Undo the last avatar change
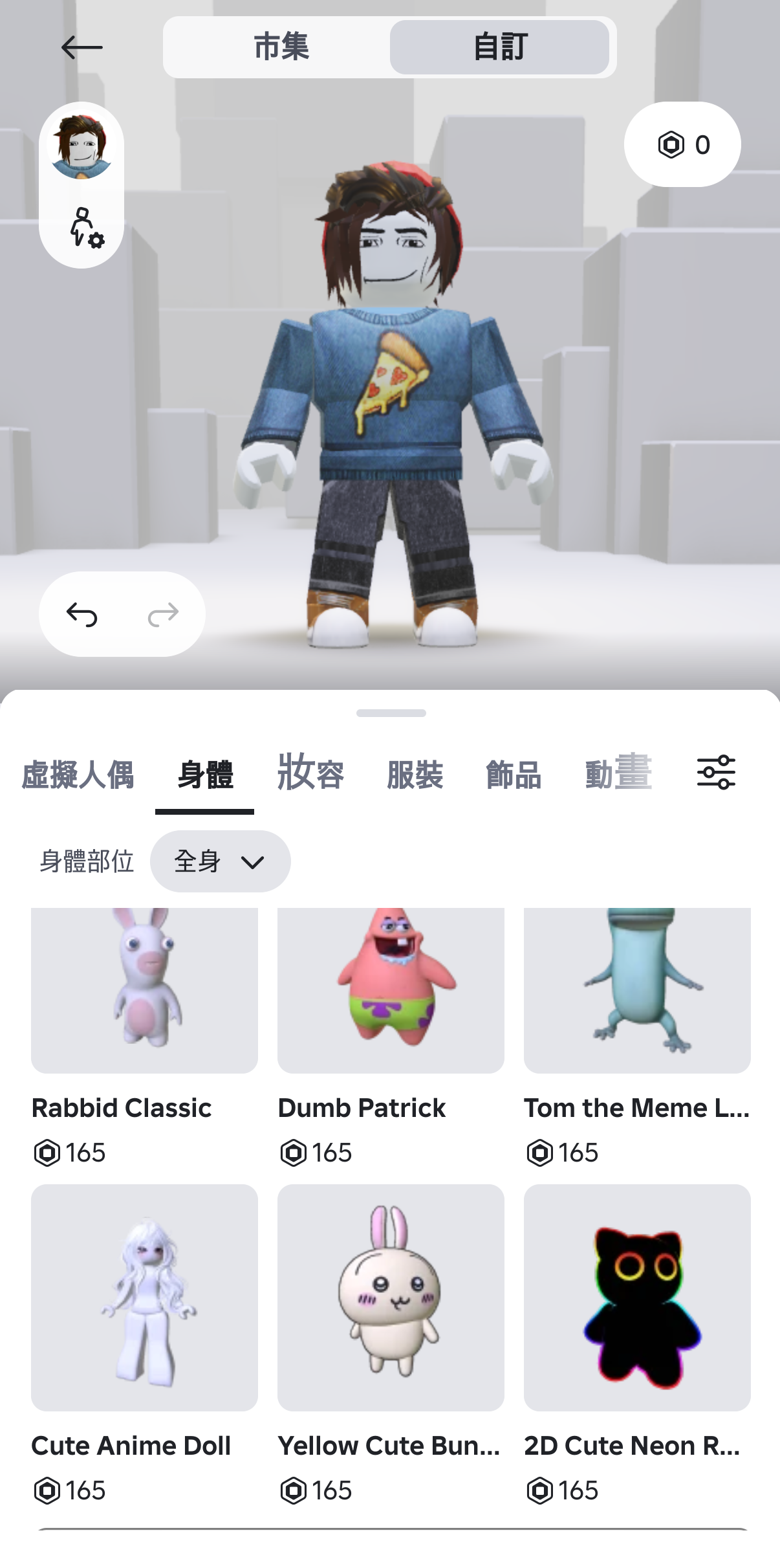 click(x=82, y=614)
